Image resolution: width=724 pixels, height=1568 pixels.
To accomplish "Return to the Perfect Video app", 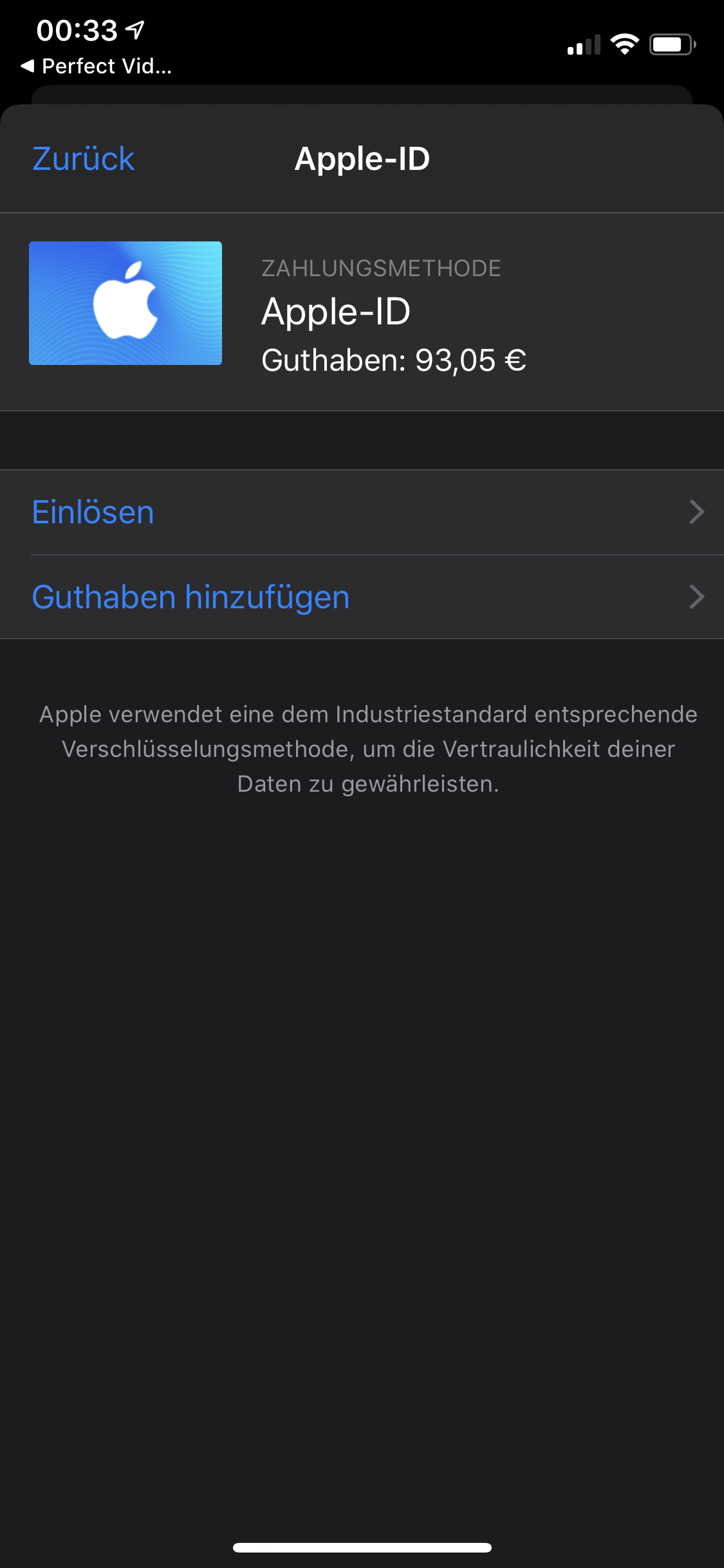I will (x=97, y=66).
